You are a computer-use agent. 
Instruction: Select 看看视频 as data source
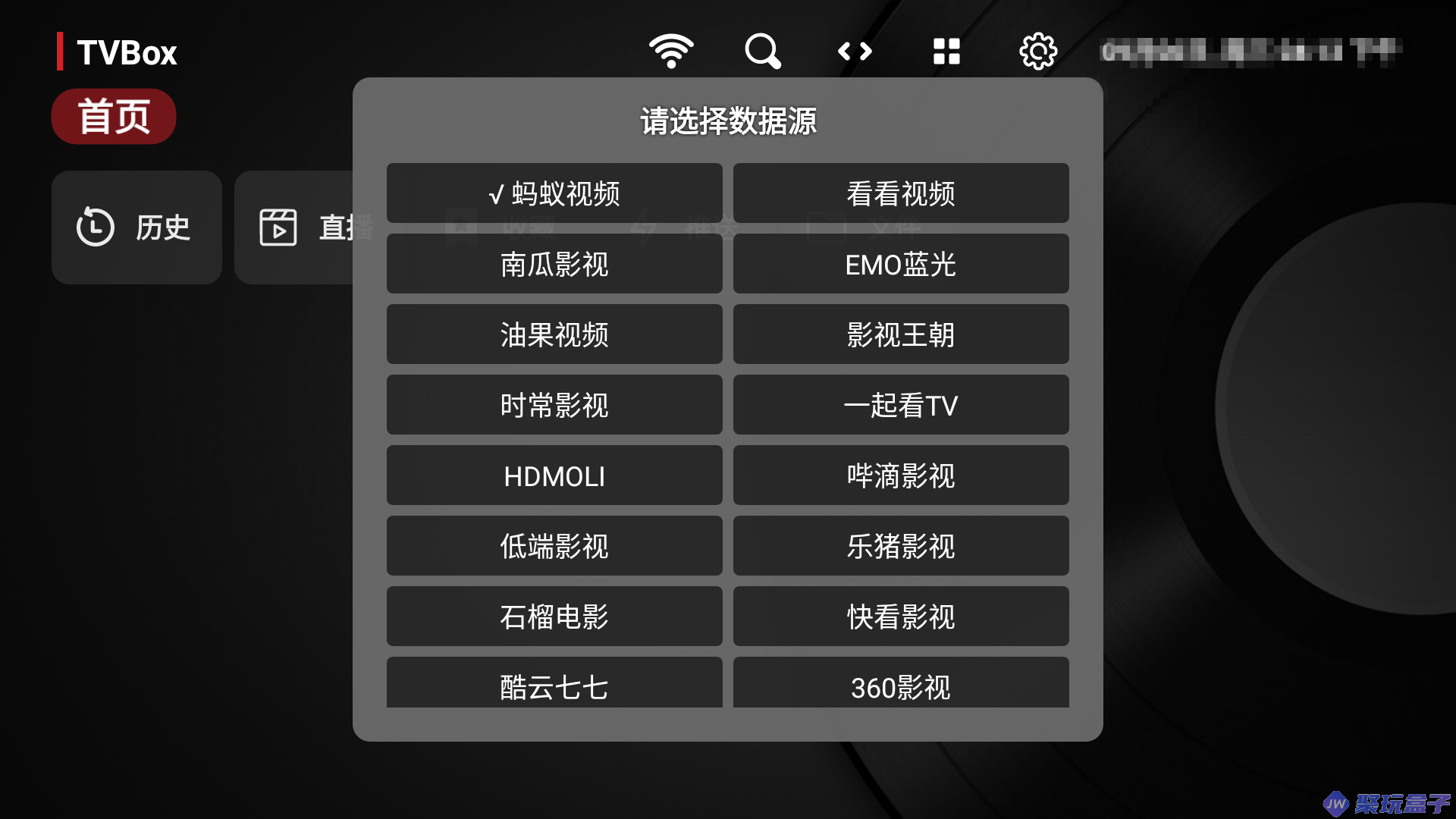click(x=901, y=193)
